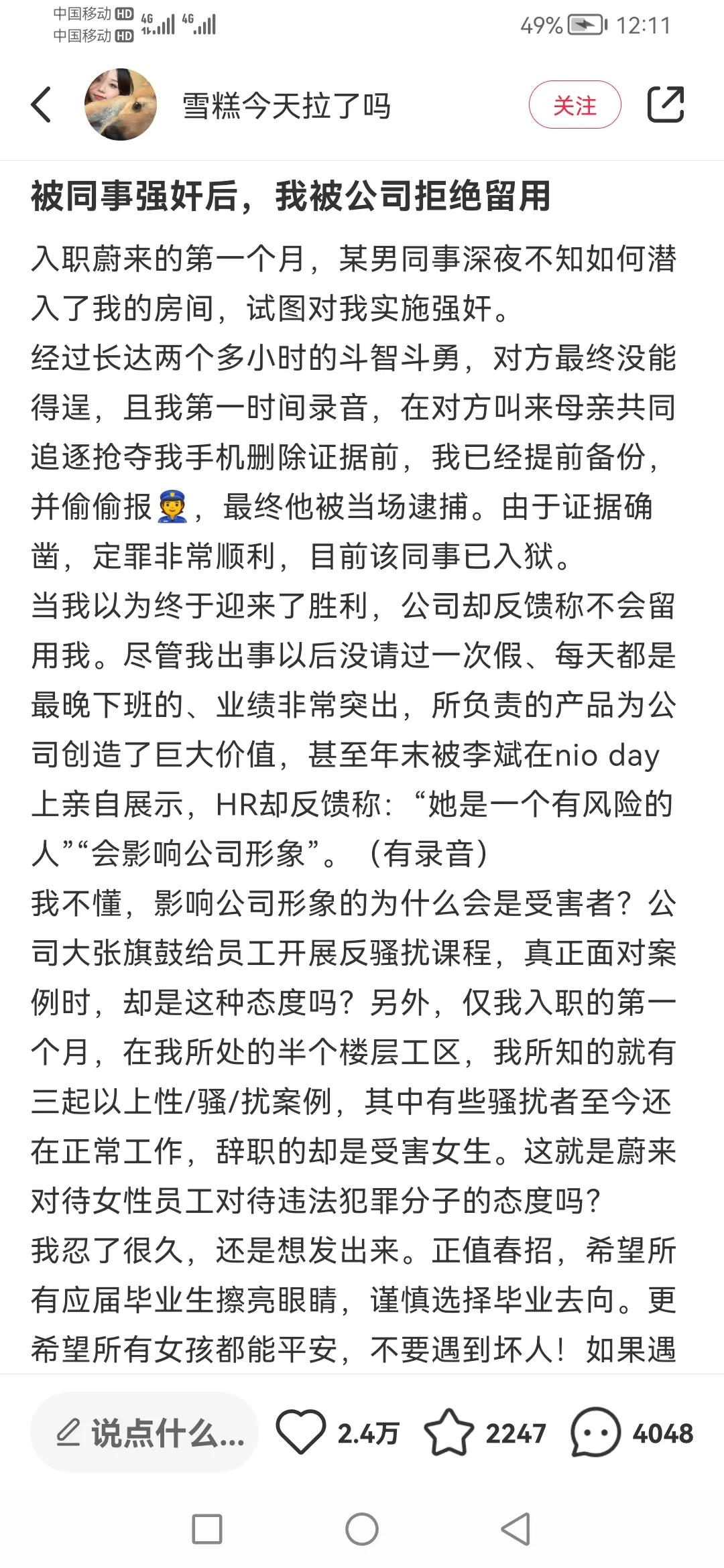Like this post with the heart icon
This screenshot has width=724, height=1568.
[x=301, y=1433]
